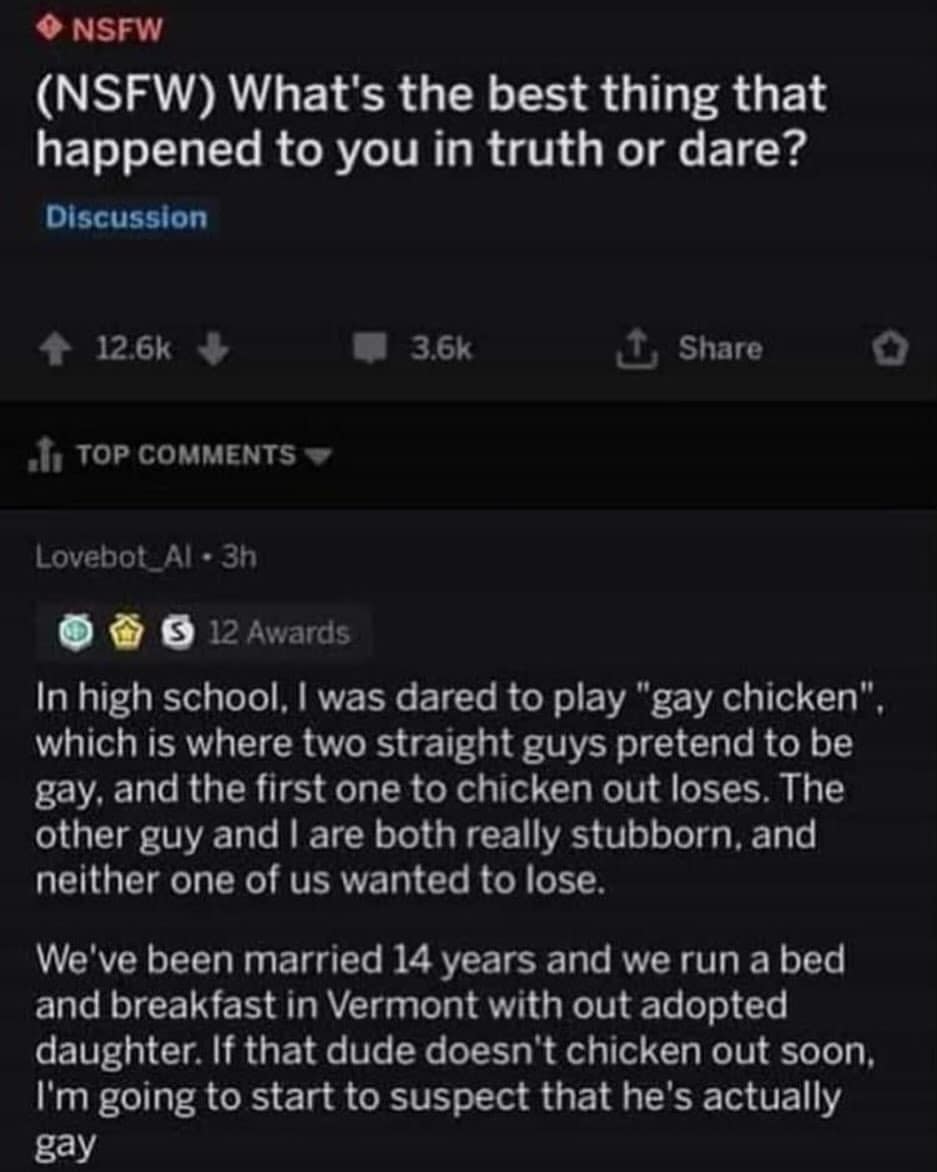Open the Discussion flair
The width and height of the screenshot is (937, 1172).
pyautogui.click(x=126, y=217)
